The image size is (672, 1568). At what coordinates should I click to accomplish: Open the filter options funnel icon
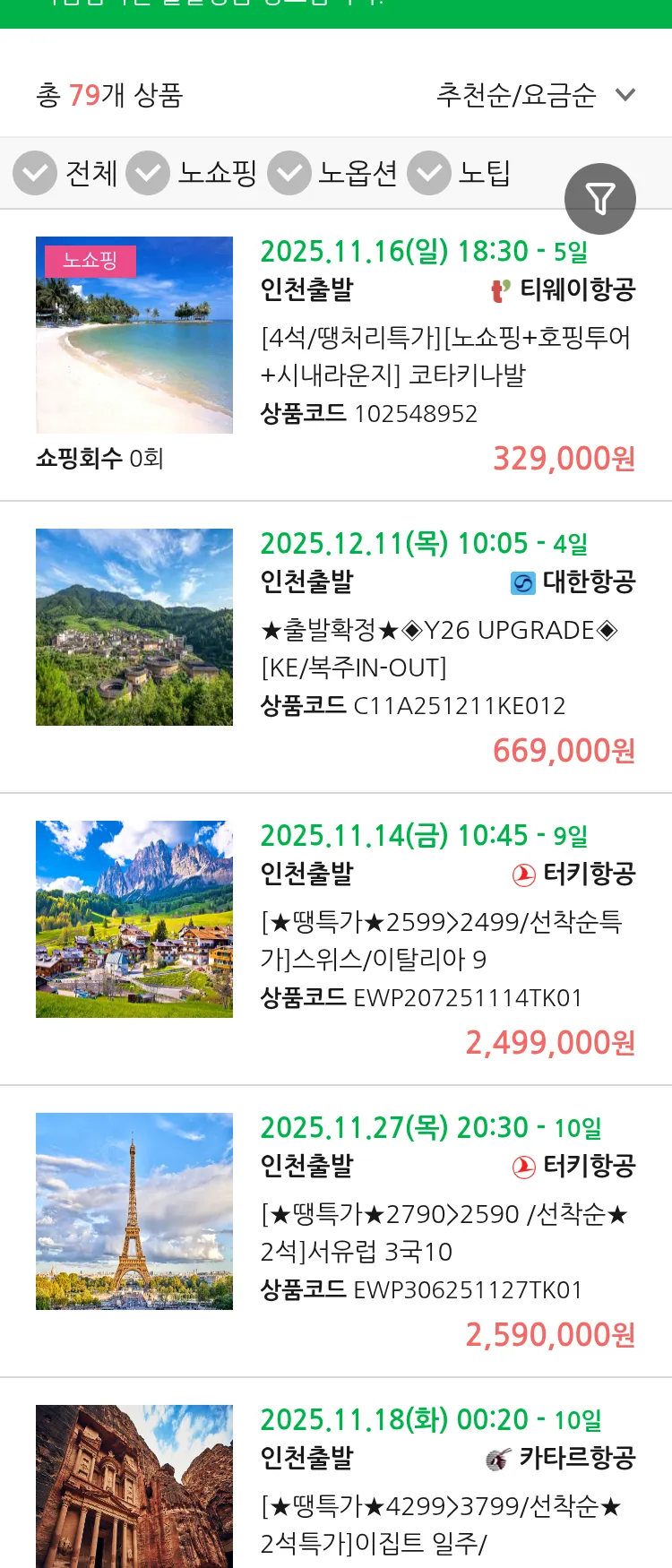[600, 199]
